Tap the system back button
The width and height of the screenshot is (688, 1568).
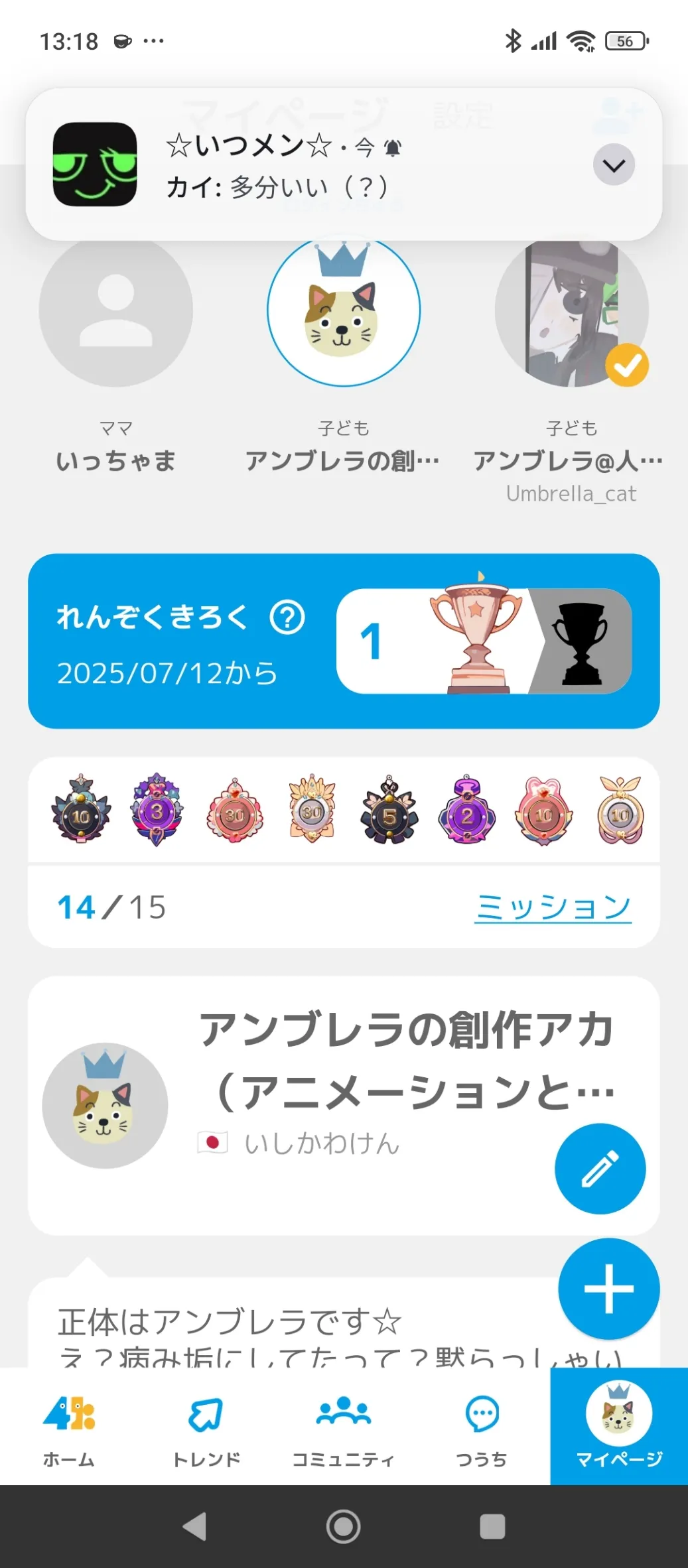point(195,1526)
